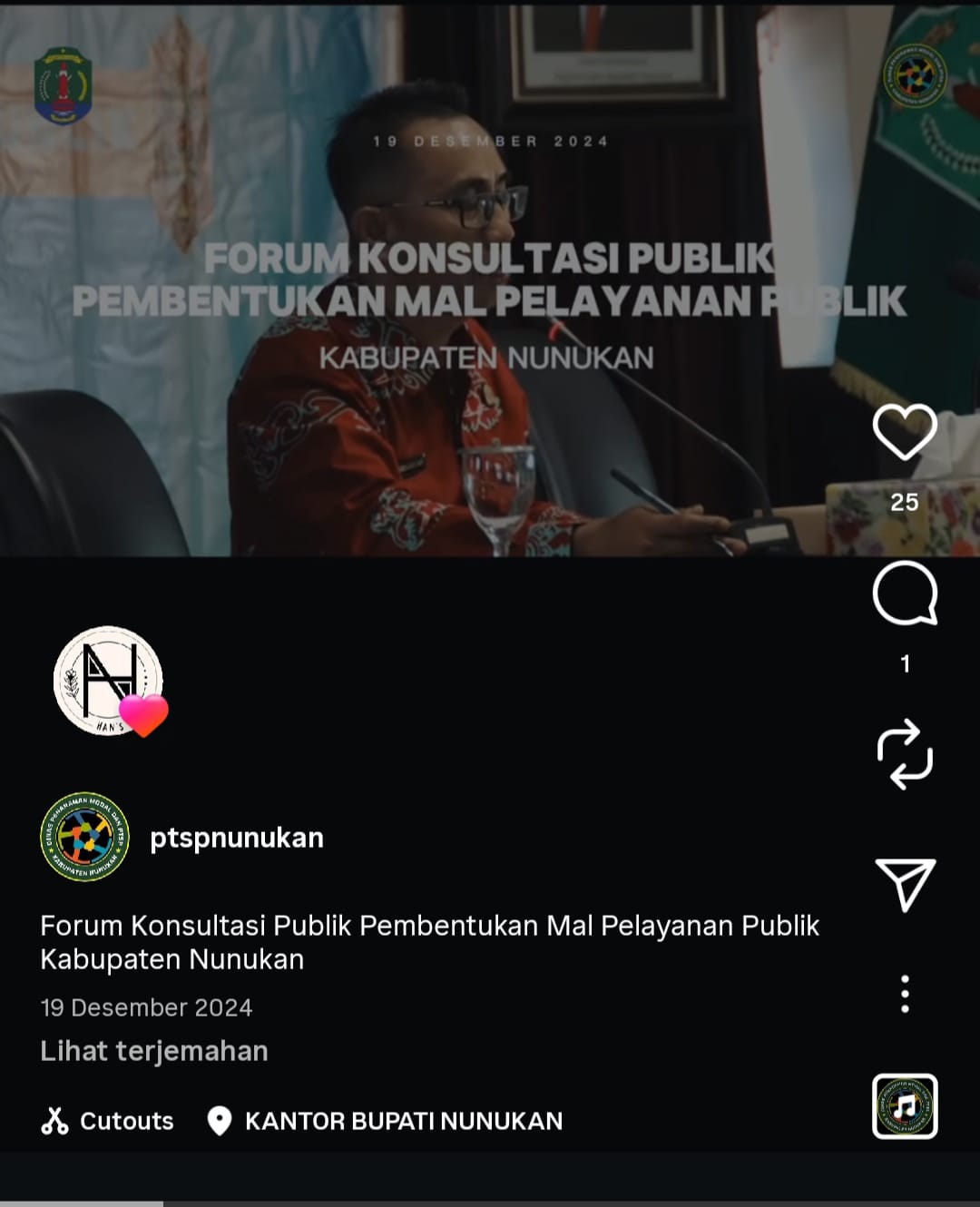Repost this reel
The height and width of the screenshot is (1207, 980).
(x=904, y=754)
